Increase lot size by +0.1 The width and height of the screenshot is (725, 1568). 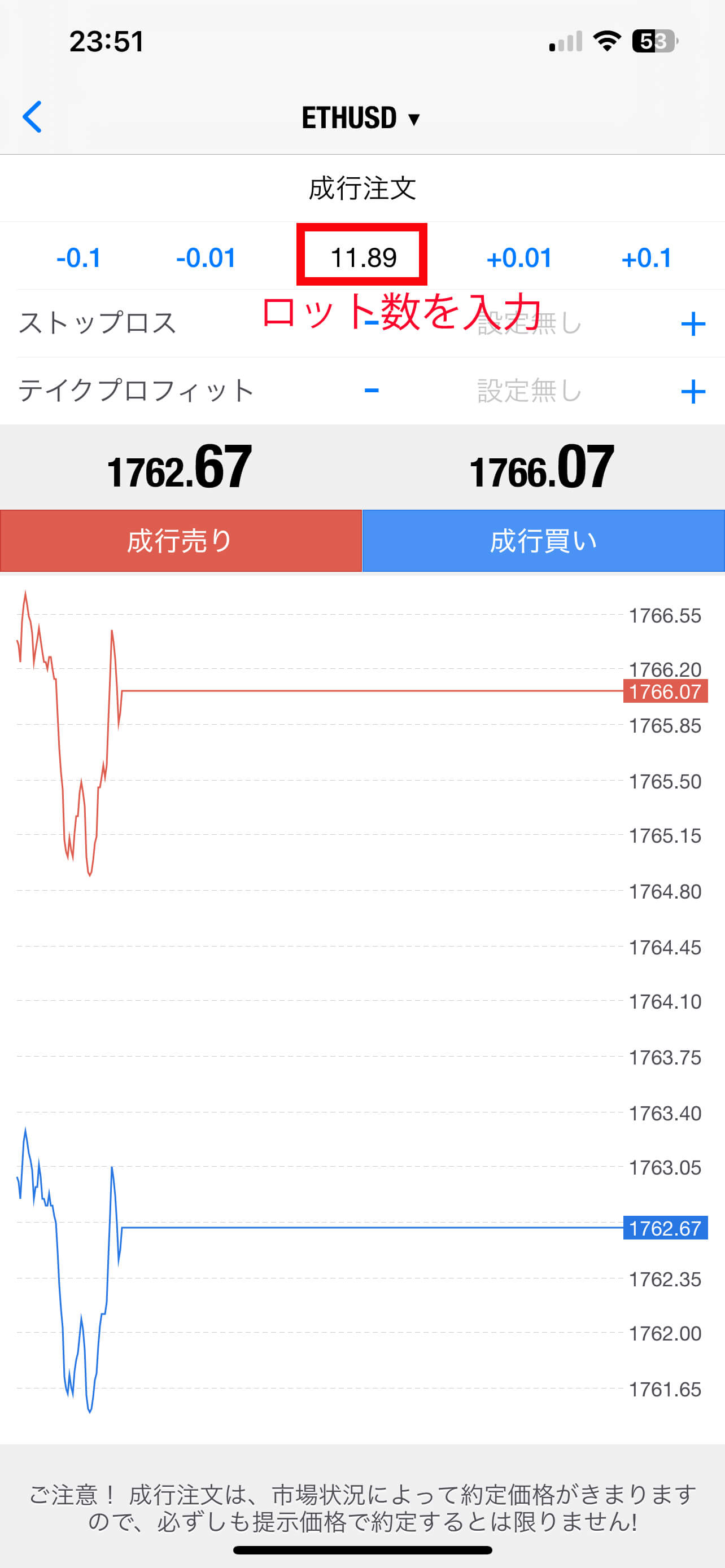tap(647, 258)
